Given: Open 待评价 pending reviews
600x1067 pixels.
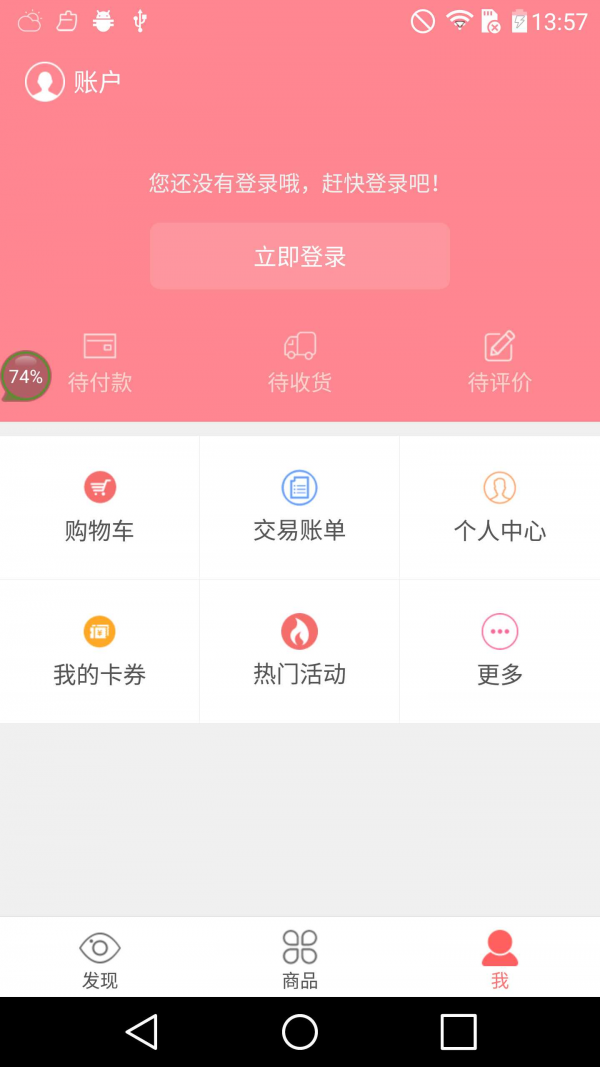Looking at the screenshot, I should [500, 362].
